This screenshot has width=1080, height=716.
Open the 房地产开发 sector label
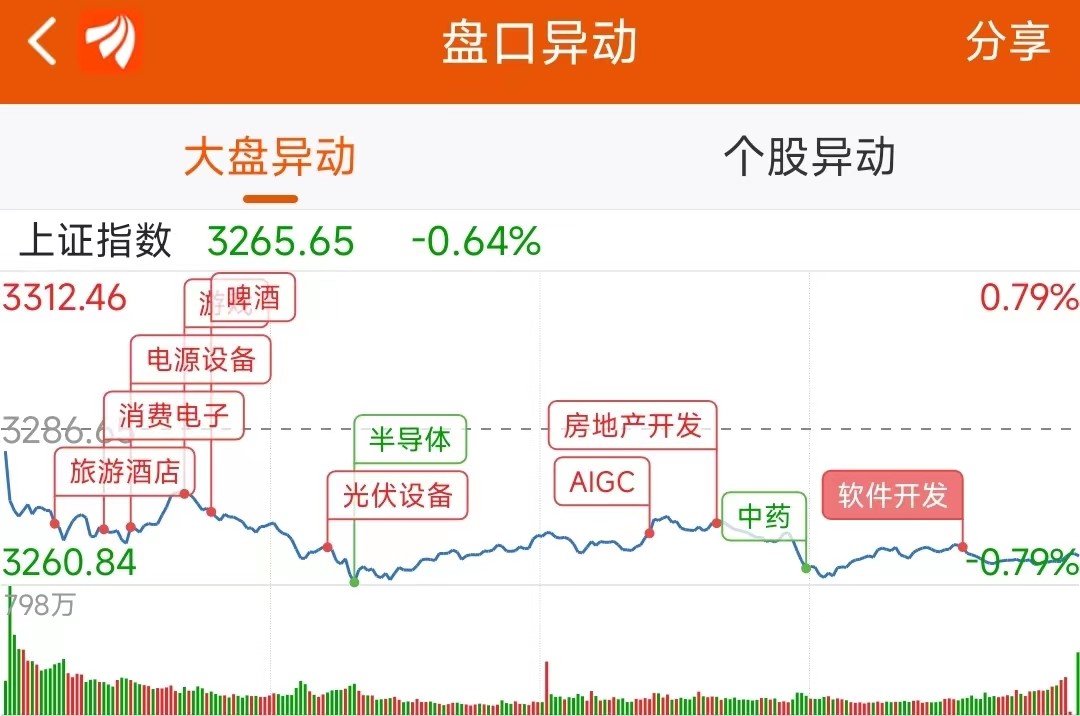[632, 425]
